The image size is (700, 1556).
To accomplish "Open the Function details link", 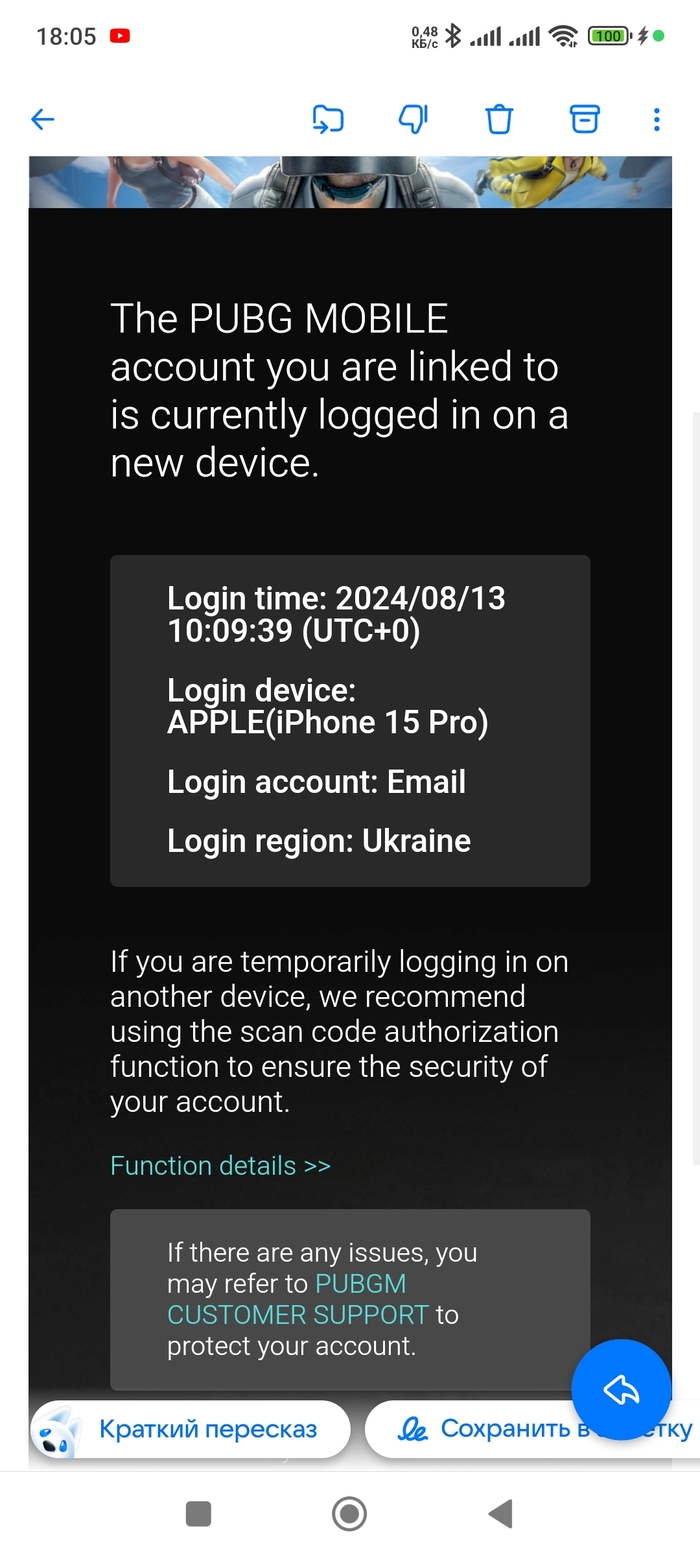I will pyautogui.click(x=220, y=1166).
